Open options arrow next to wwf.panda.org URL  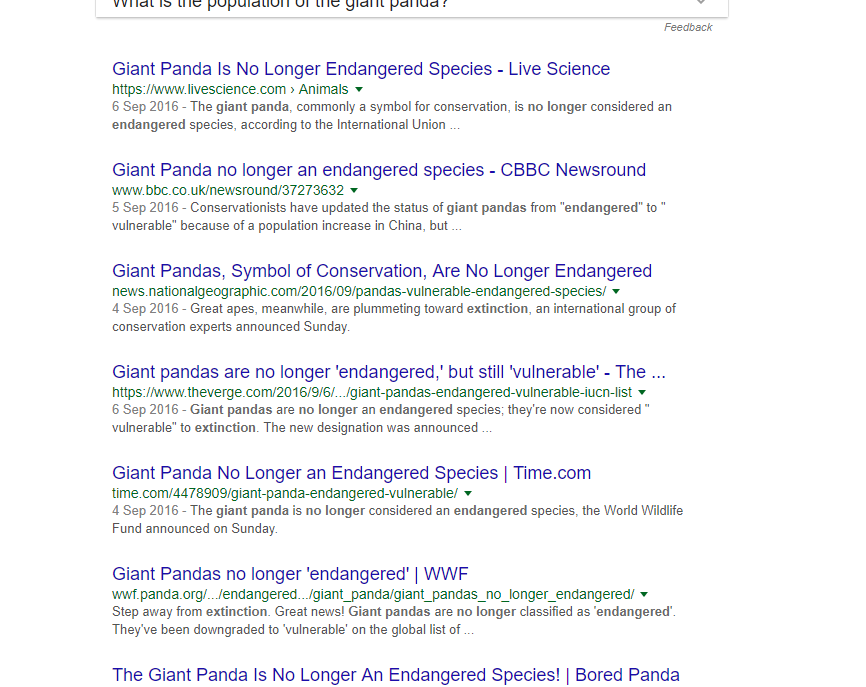tap(644, 595)
